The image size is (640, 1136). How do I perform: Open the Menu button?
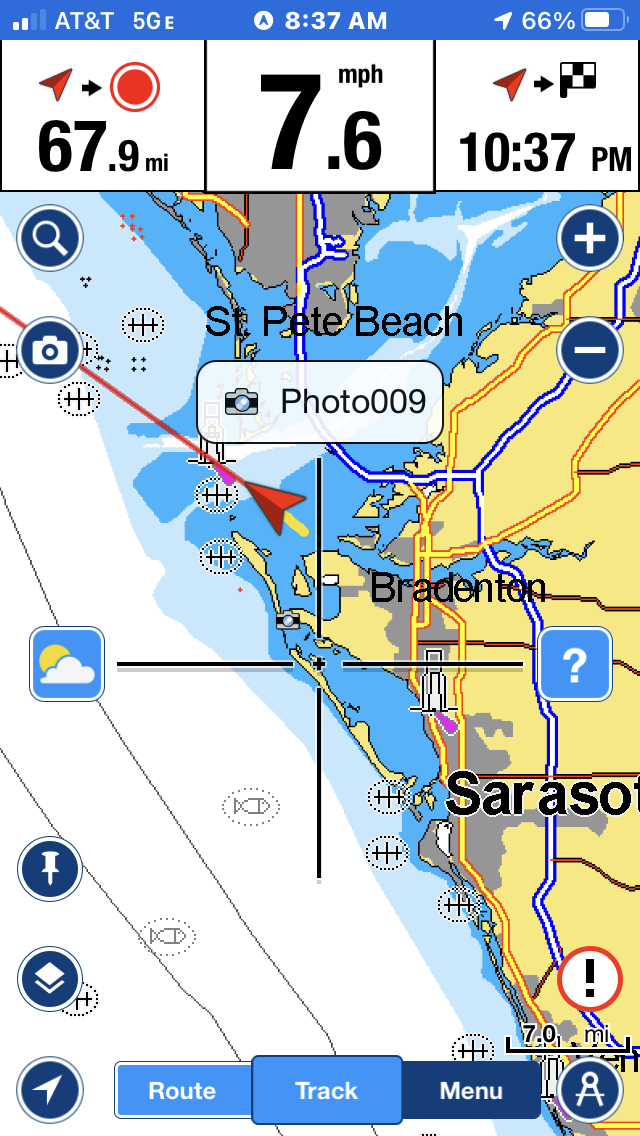[471, 1090]
